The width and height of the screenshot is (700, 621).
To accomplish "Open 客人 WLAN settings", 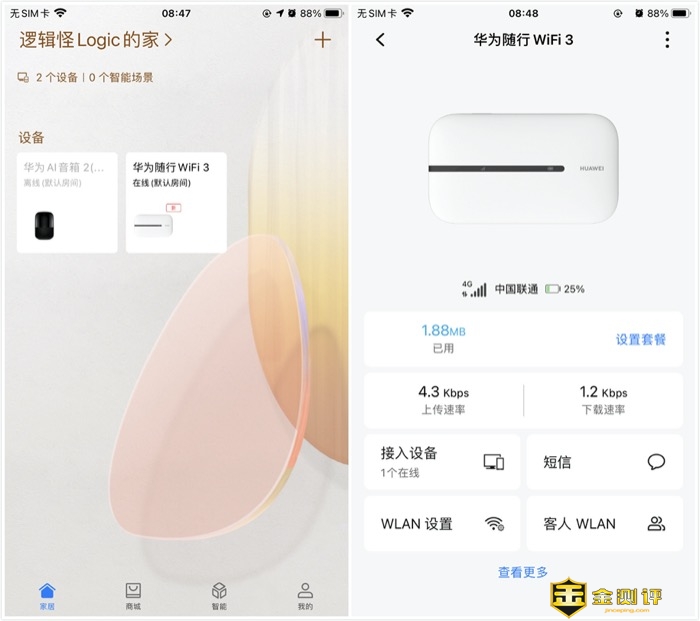I will pyautogui.click(x=604, y=523).
